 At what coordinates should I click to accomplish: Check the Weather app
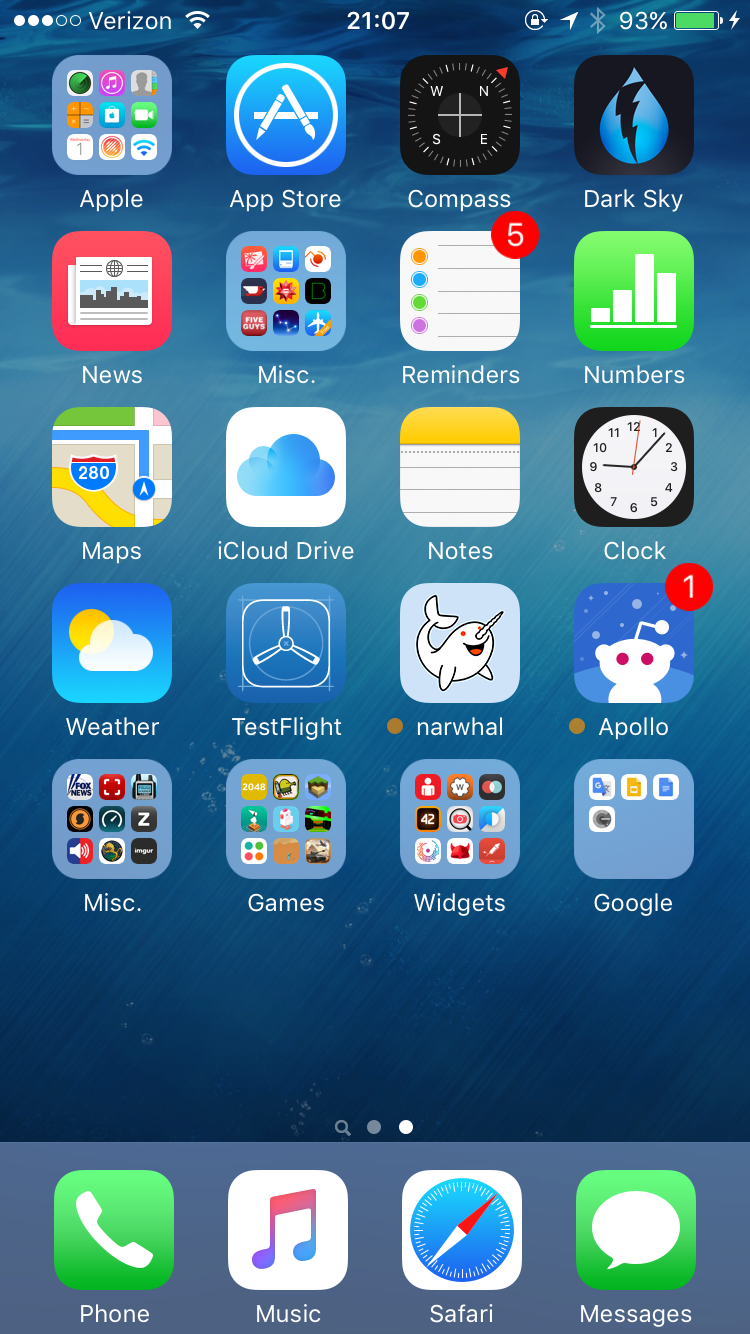[112, 643]
